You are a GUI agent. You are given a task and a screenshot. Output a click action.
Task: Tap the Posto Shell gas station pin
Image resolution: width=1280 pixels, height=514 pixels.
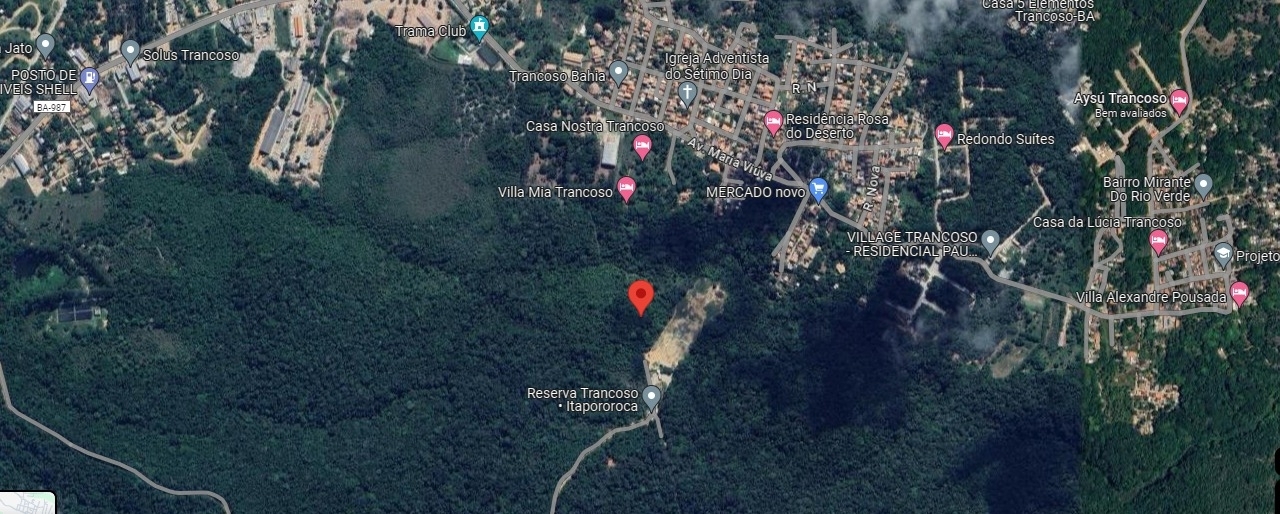[x=89, y=78]
